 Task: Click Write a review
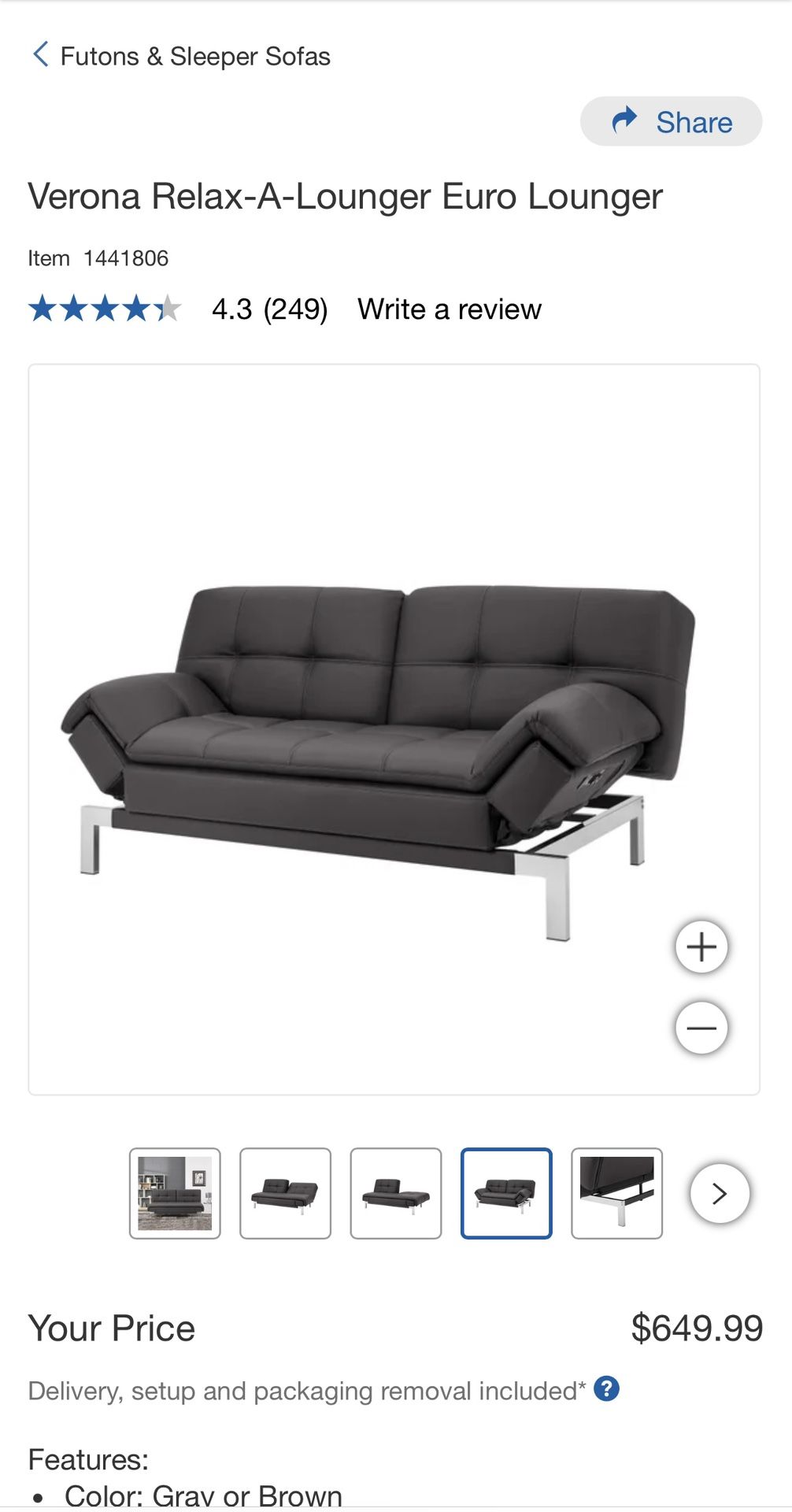[x=449, y=309]
